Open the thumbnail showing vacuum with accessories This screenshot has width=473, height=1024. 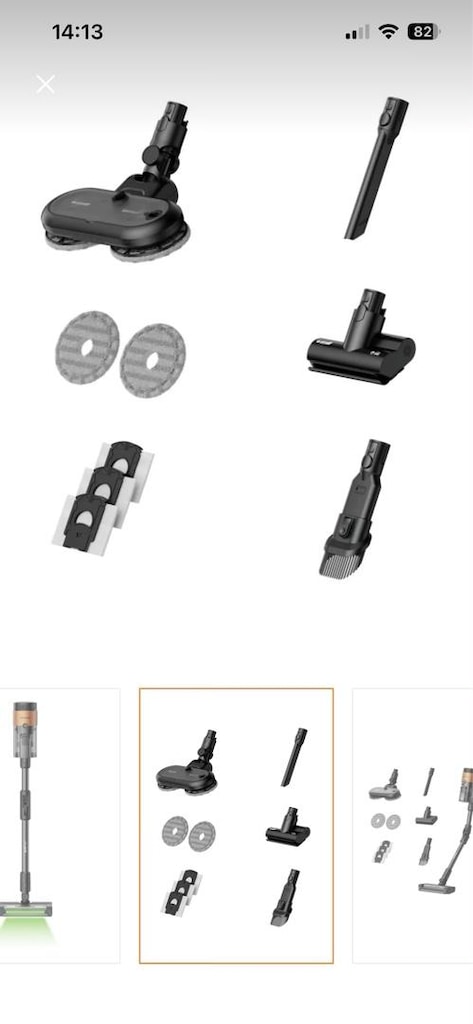(413, 825)
